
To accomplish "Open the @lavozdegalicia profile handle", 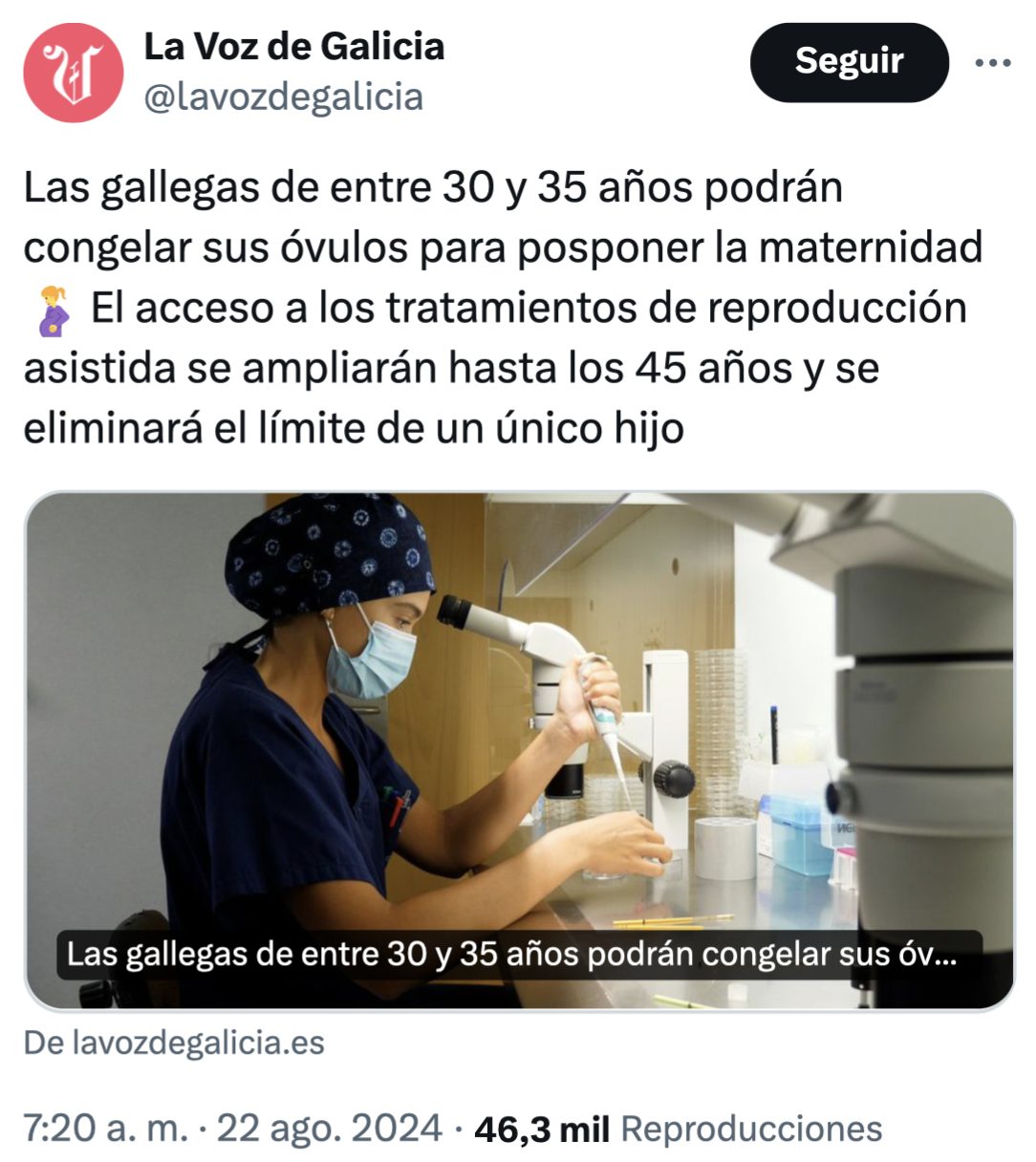I will pyautogui.click(x=283, y=97).
